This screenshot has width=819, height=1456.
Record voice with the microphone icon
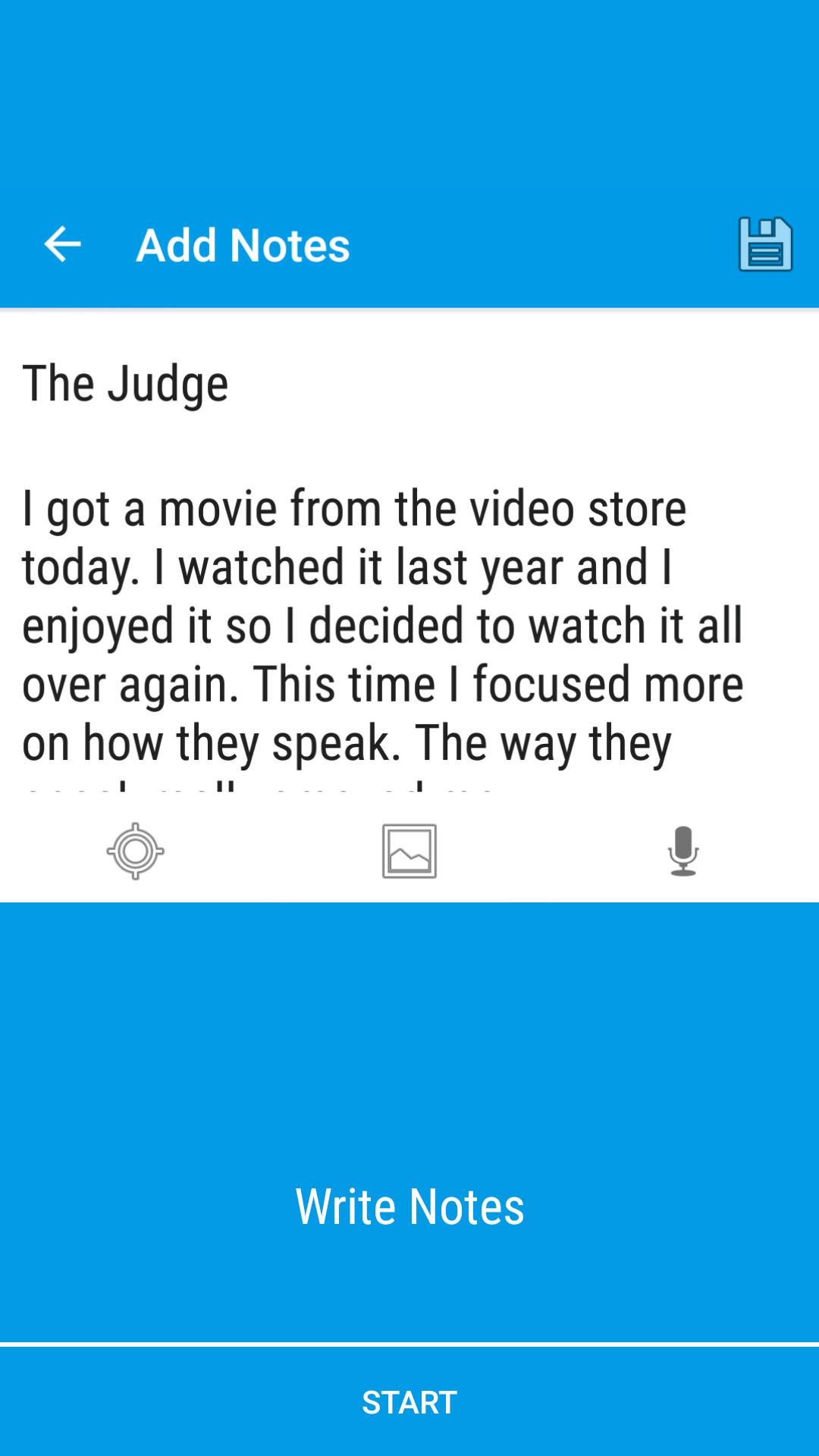[x=682, y=851]
